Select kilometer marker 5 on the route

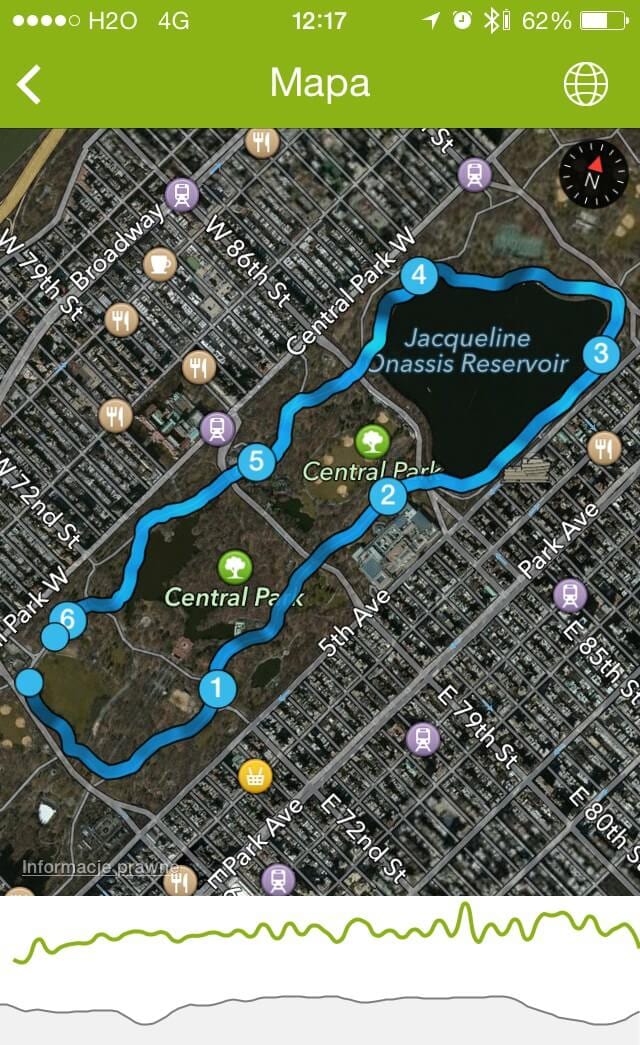click(256, 461)
